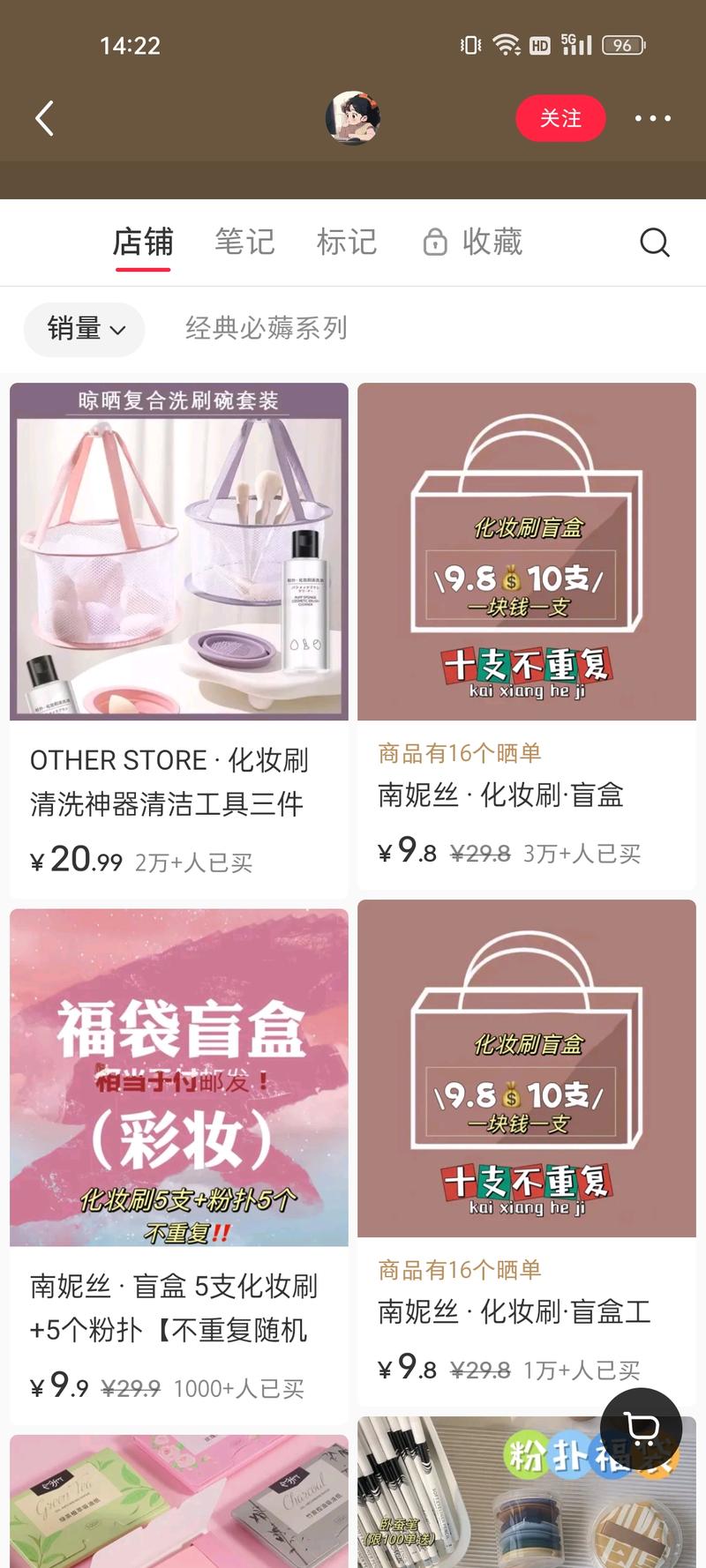The width and height of the screenshot is (706, 1568).
Task: Open the OTHER STORE brush cleaner product
Action: 178,551
